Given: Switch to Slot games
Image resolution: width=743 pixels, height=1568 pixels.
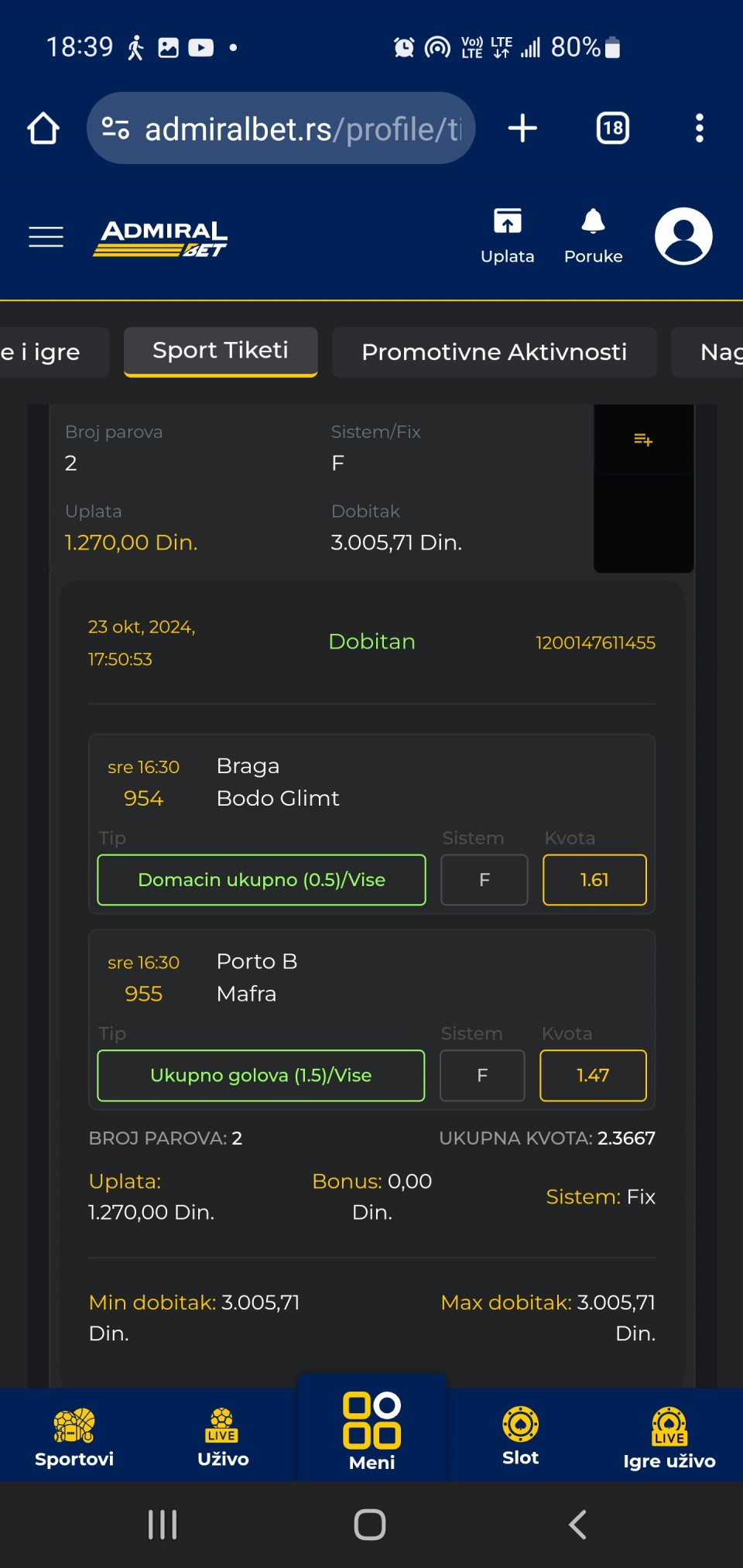Looking at the screenshot, I should point(520,1436).
